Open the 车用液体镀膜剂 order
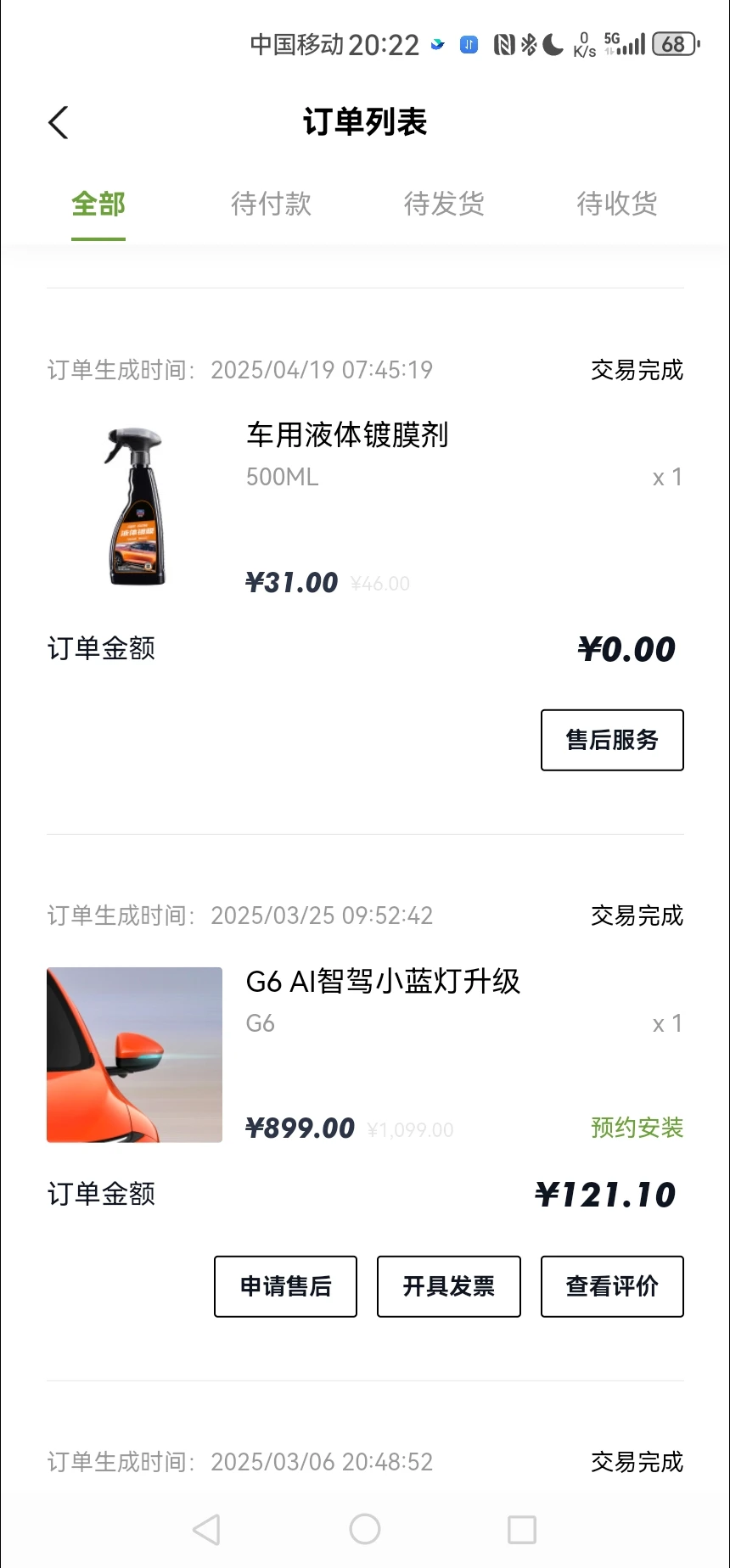The height and width of the screenshot is (1568, 730). [347, 435]
